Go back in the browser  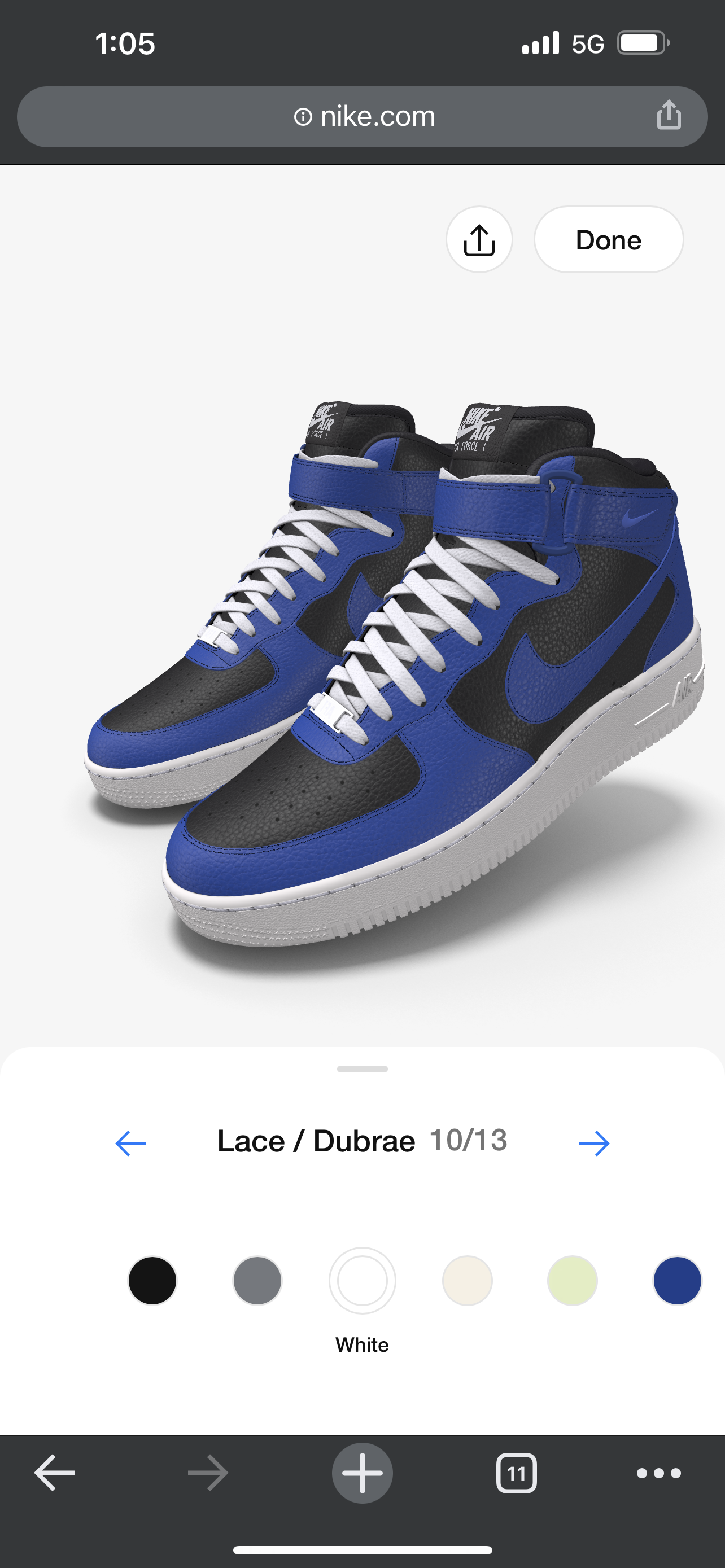[54, 1473]
